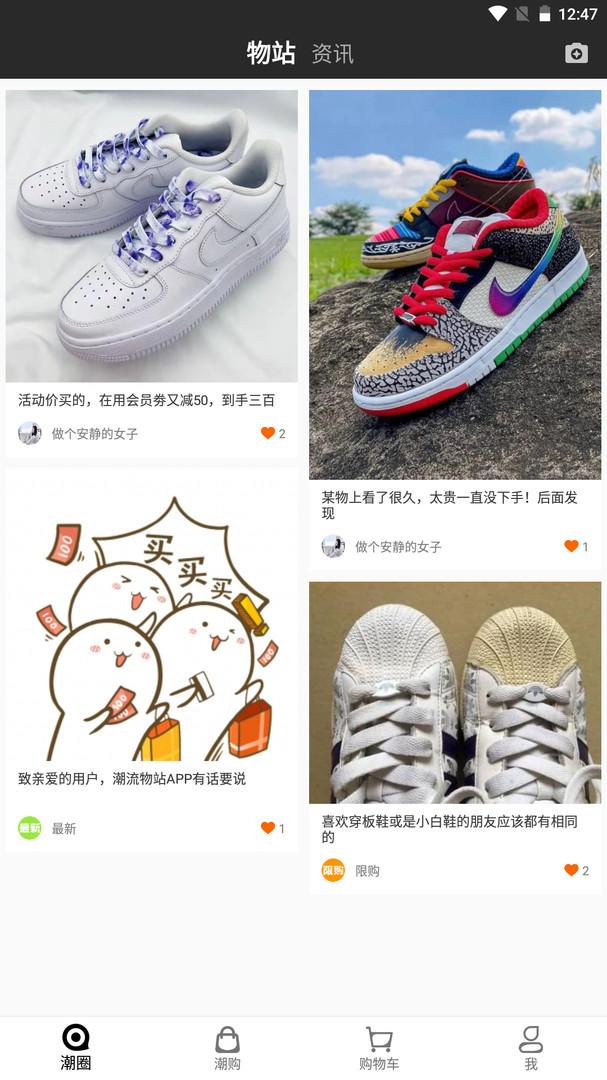
Task: Select the 潮圈 bottom tab
Action: click(x=76, y=1048)
